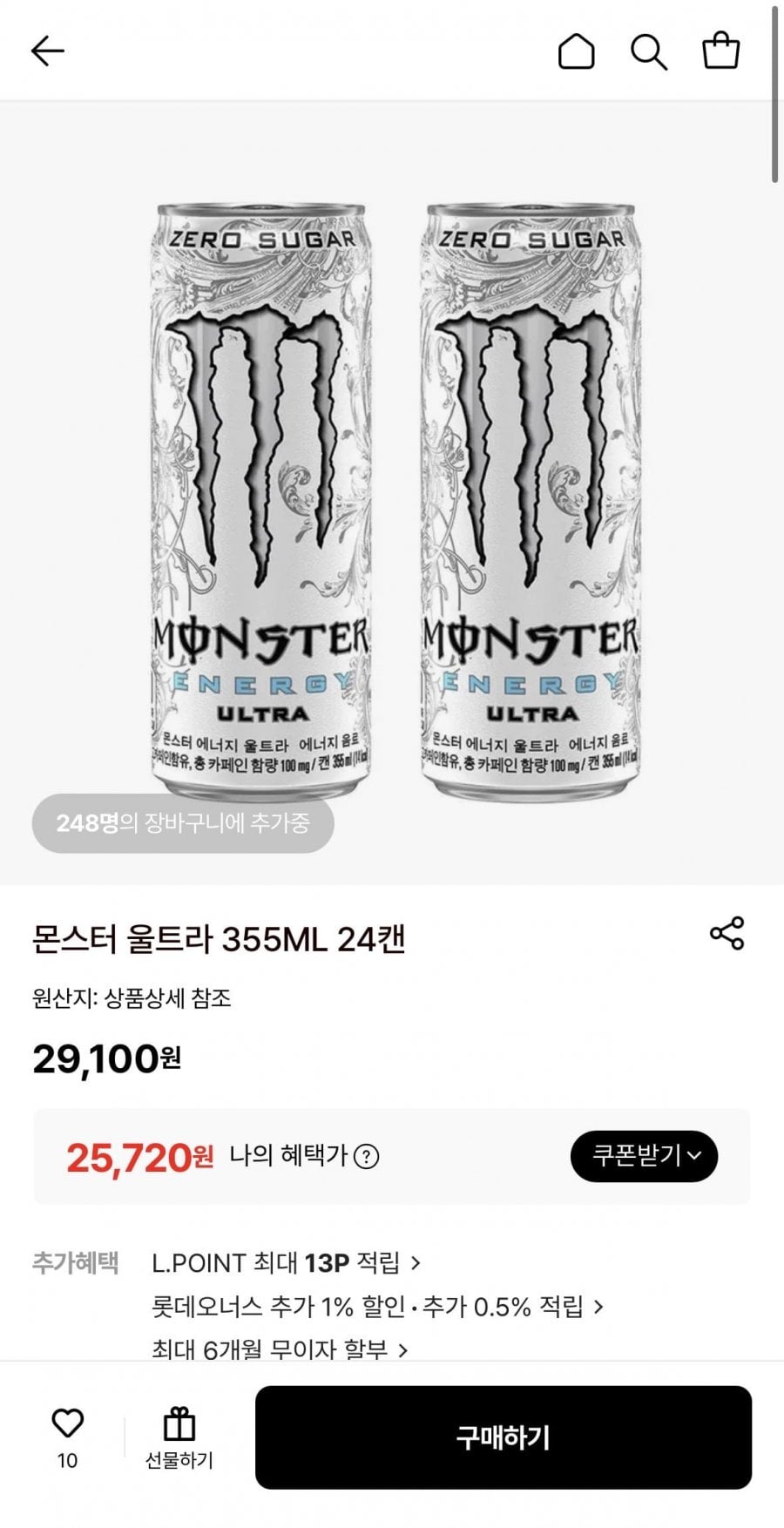Open 최대 6개월 무이자 할부 info
This screenshot has height=1528, width=784.
point(279,1349)
